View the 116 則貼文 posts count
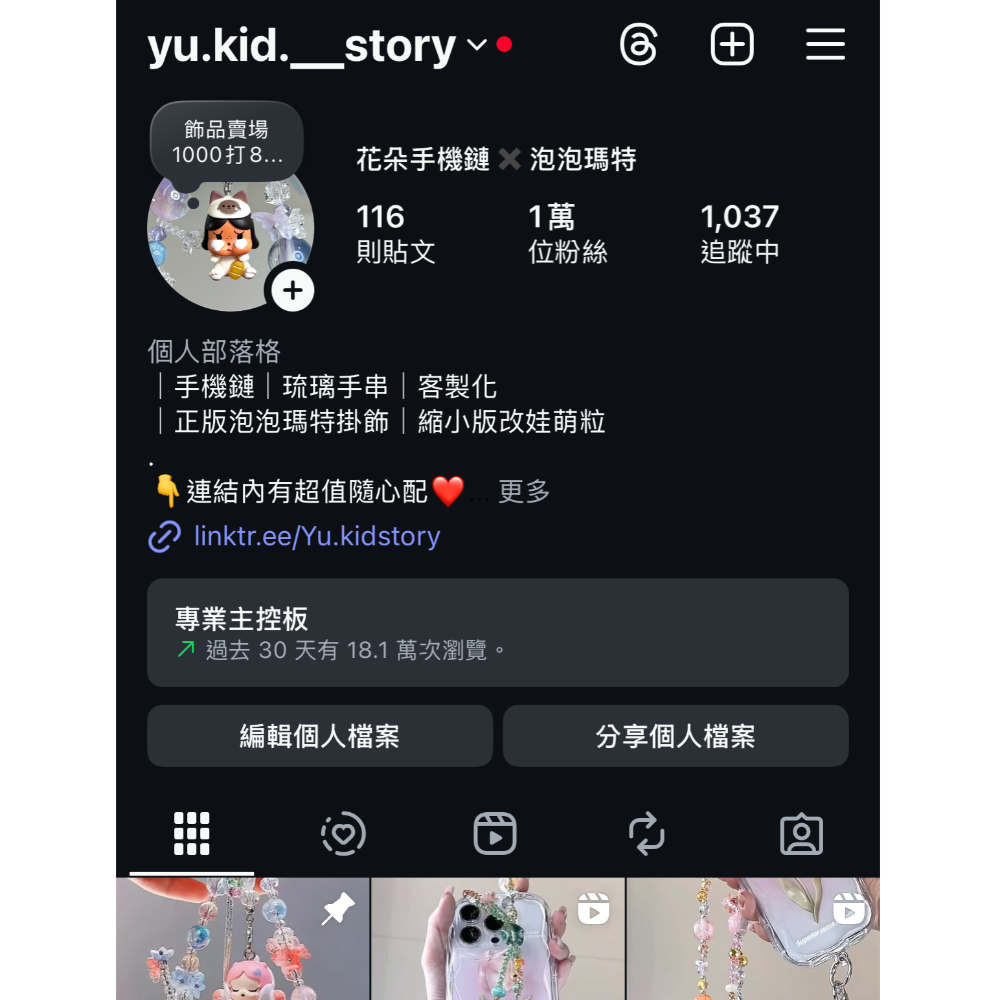The image size is (1000, 1000). pos(395,233)
